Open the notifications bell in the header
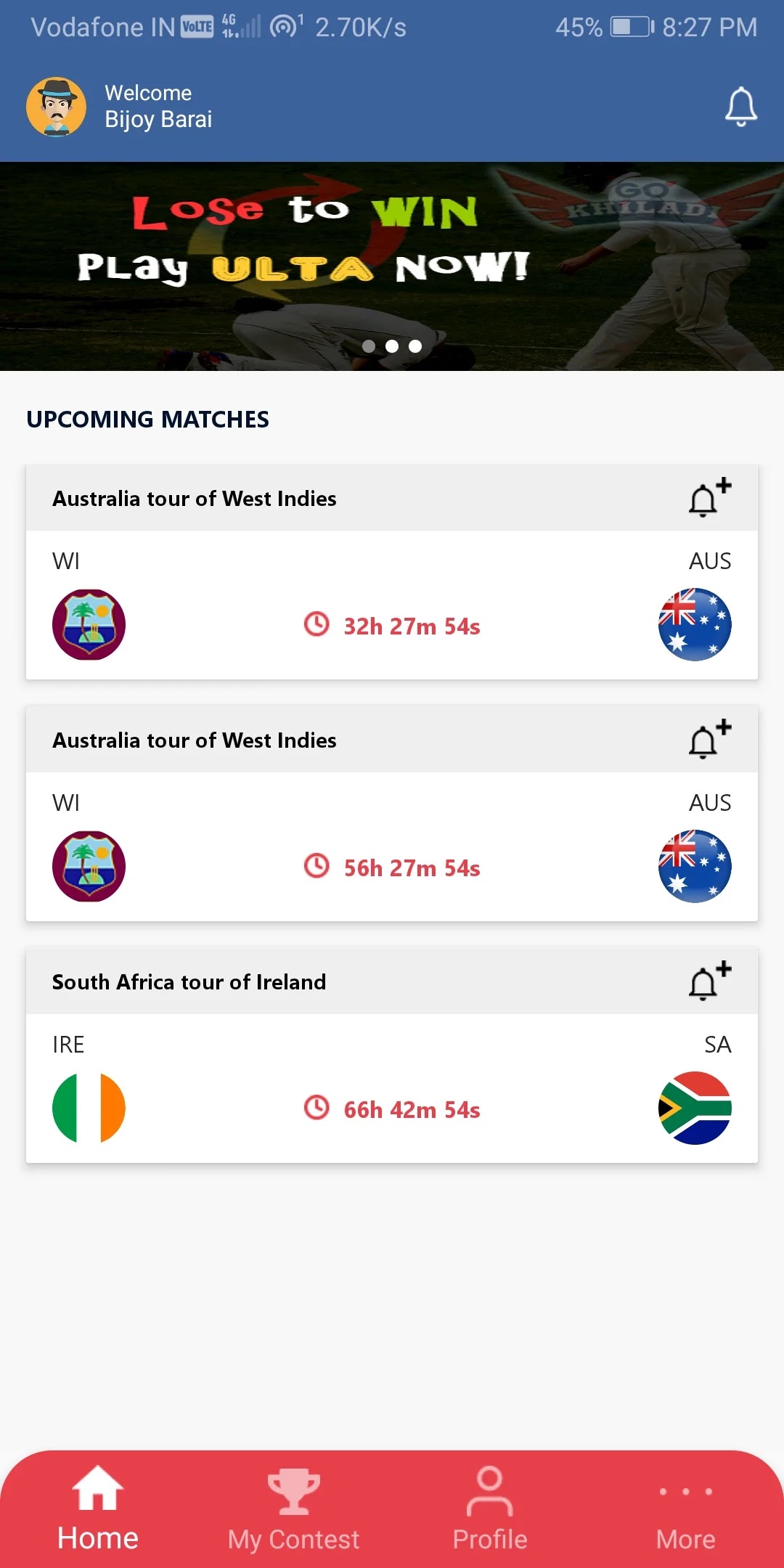The image size is (784, 1568). pos(740,107)
